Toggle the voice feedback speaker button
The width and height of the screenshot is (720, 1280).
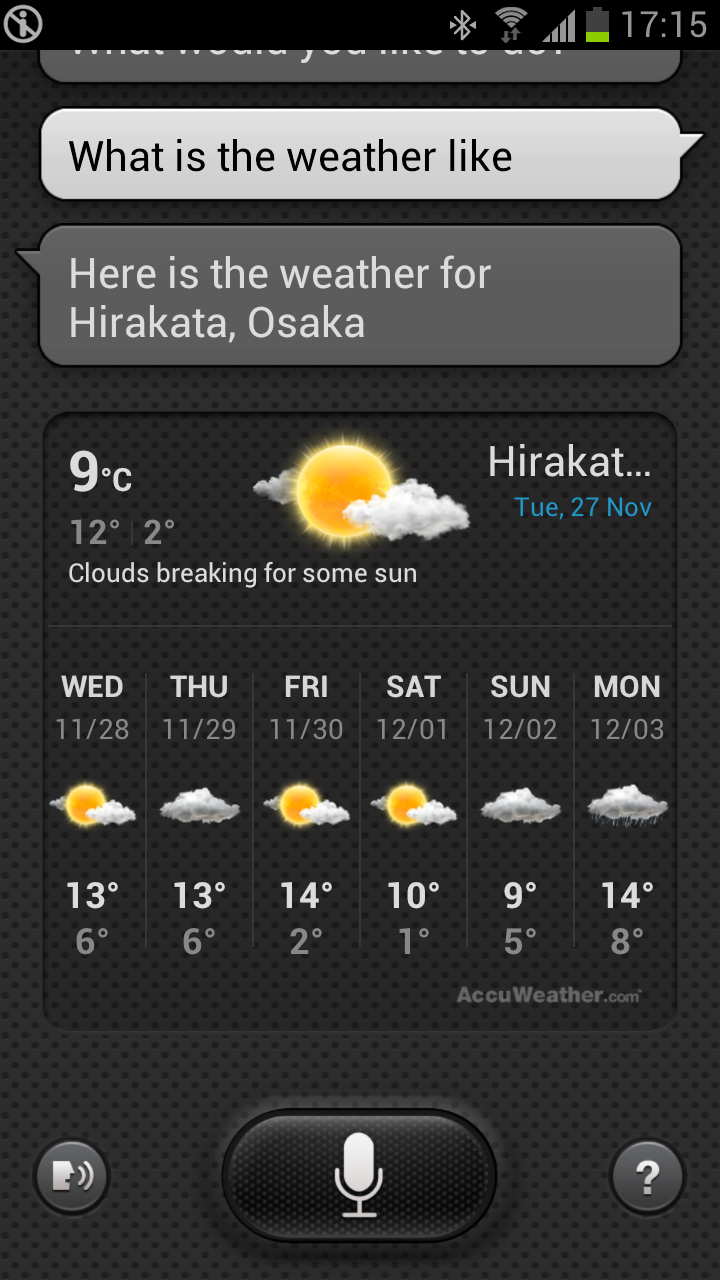[72, 1178]
